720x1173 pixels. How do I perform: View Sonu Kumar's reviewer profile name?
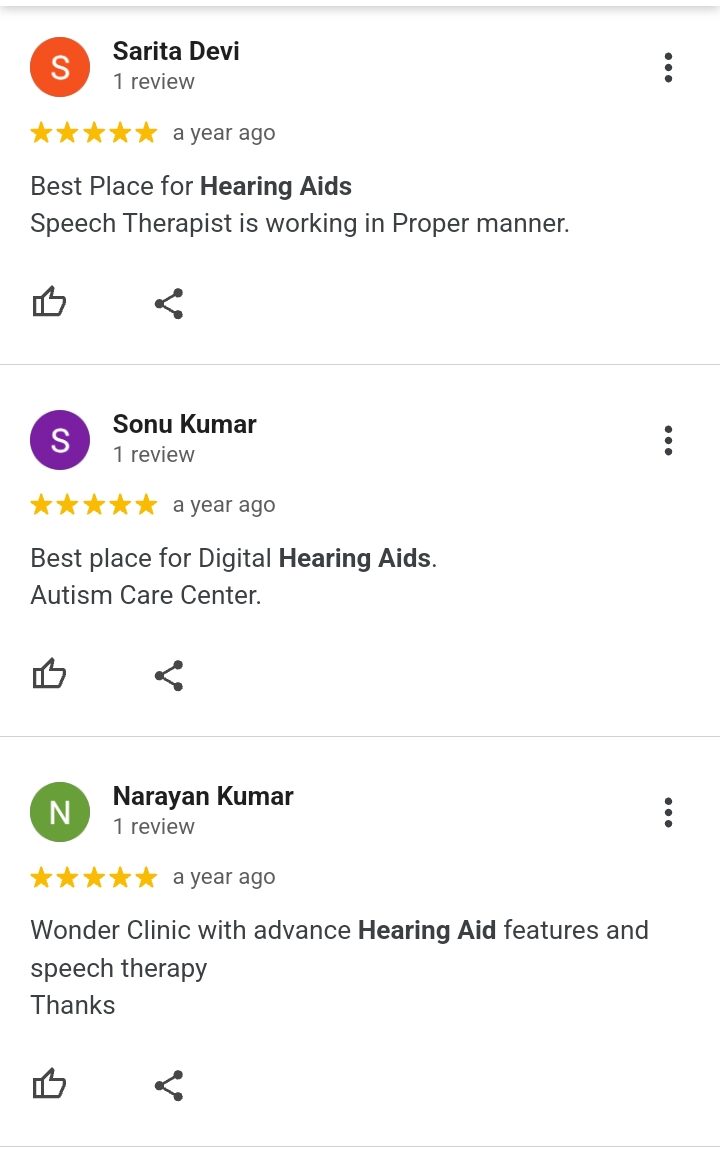click(184, 424)
